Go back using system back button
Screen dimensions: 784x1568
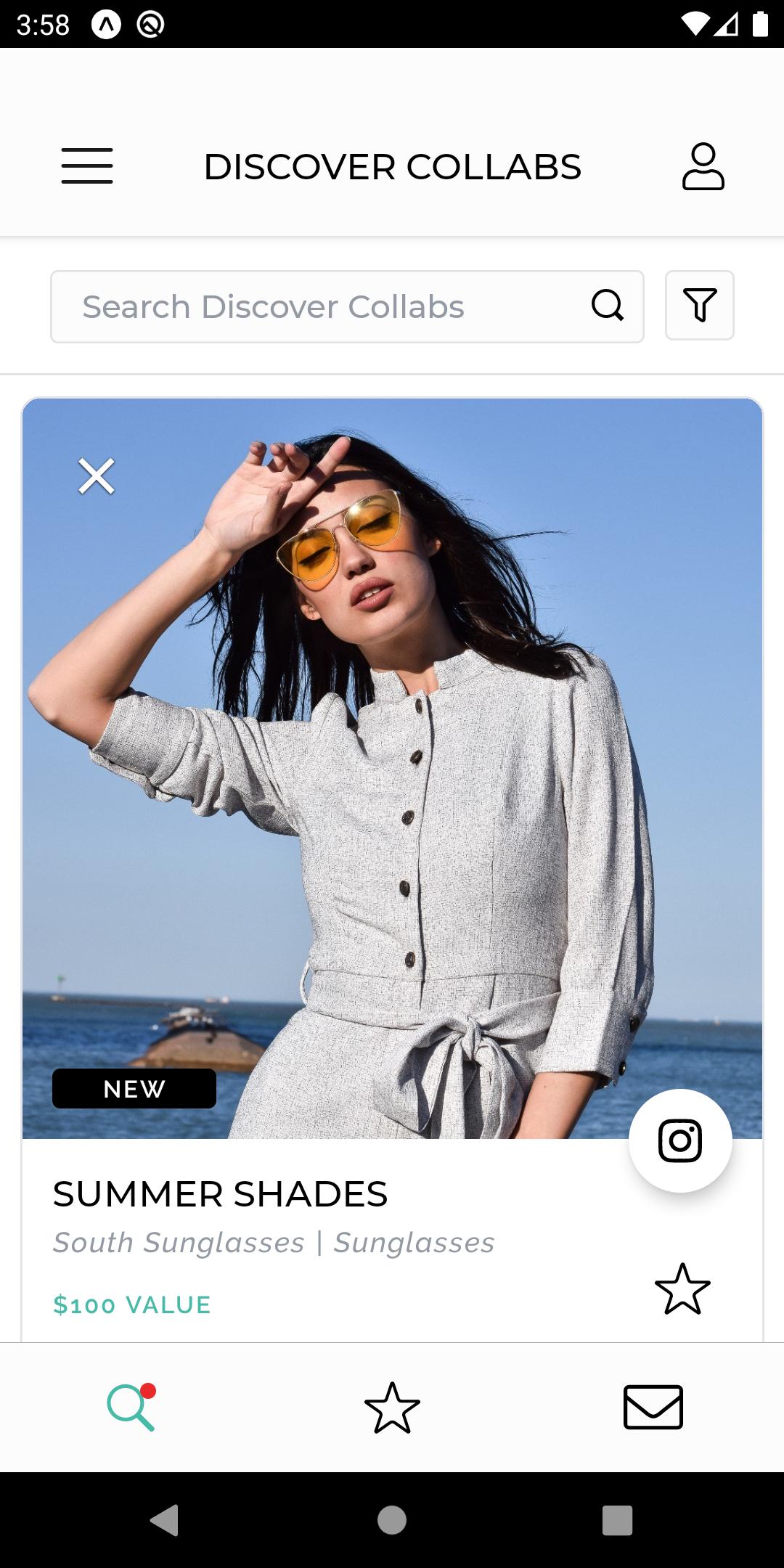coord(165,1520)
